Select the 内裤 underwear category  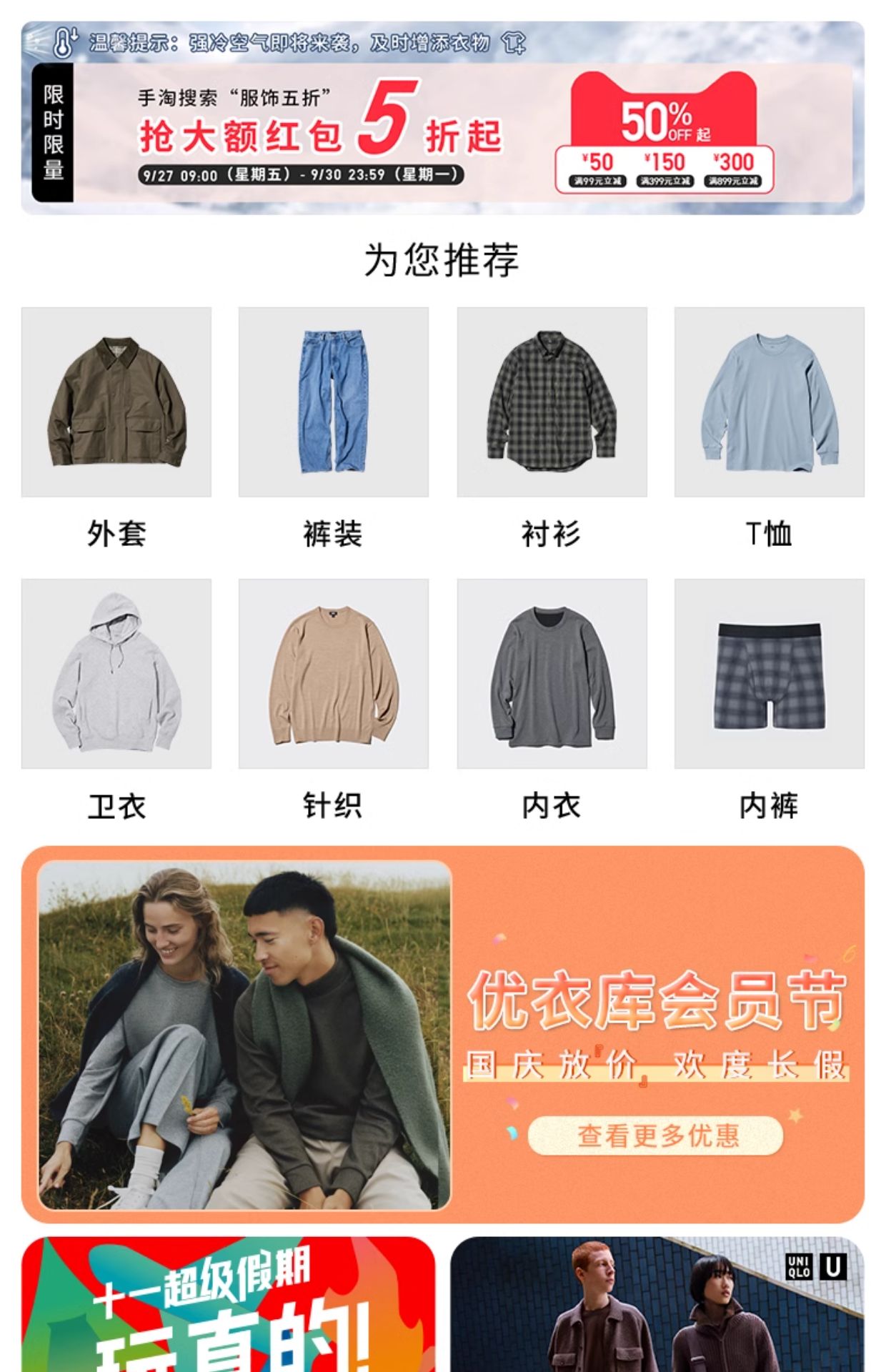(x=769, y=674)
